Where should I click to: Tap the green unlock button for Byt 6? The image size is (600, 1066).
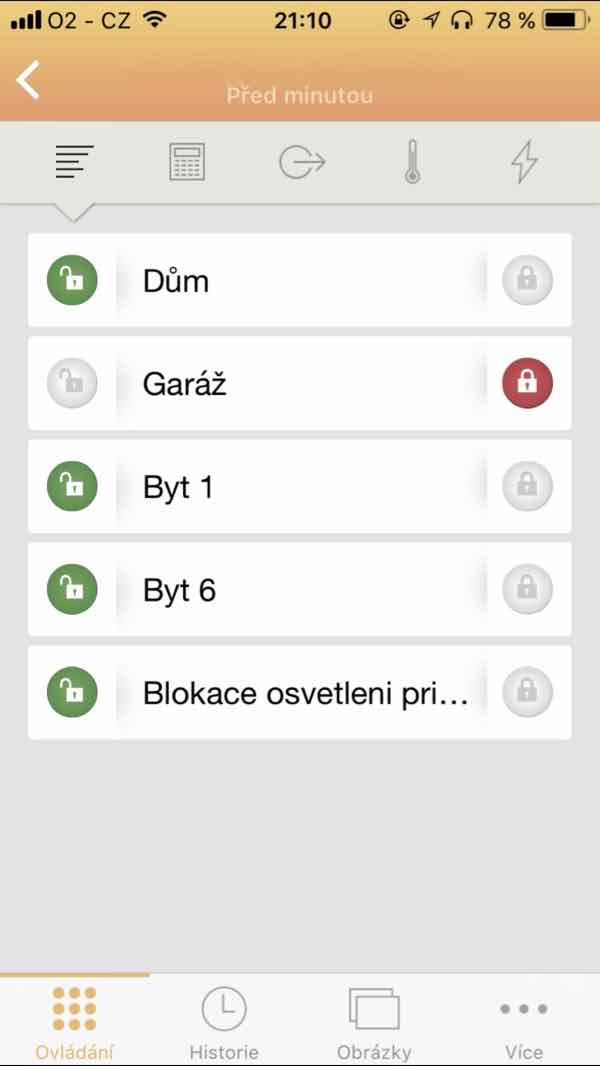[x=72, y=589]
